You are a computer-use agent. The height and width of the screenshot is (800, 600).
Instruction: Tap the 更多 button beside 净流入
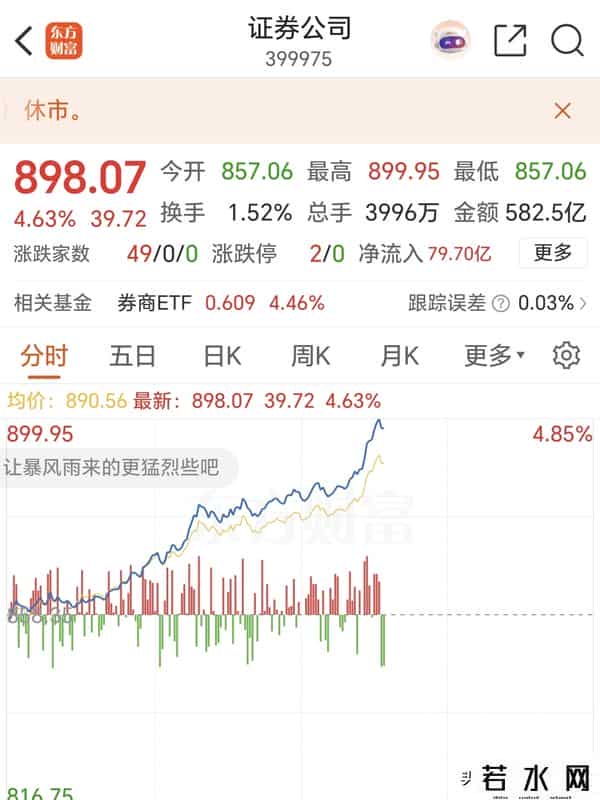tap(552, 253)
